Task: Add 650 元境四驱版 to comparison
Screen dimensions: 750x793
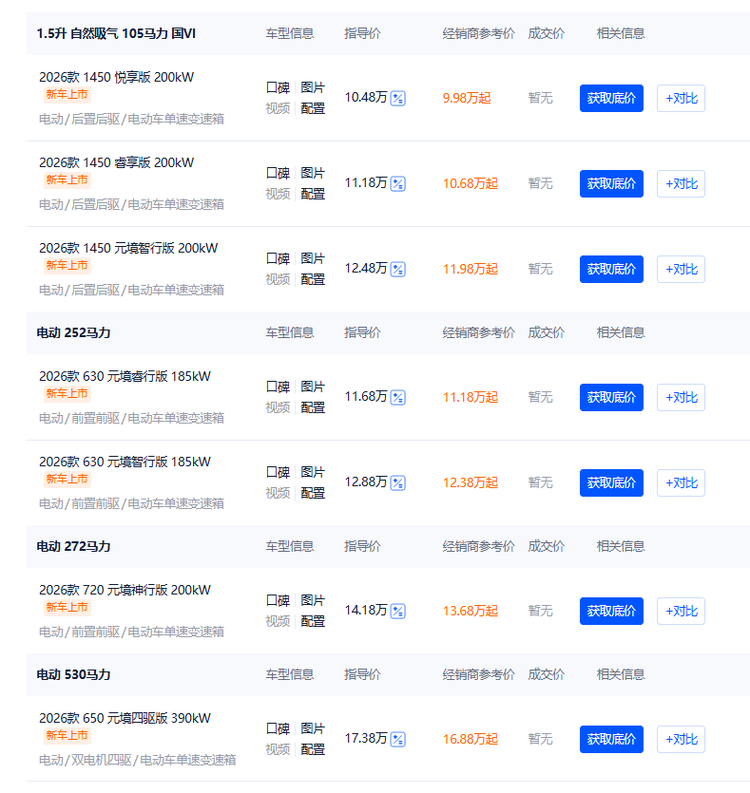Action: coord(681,739)
